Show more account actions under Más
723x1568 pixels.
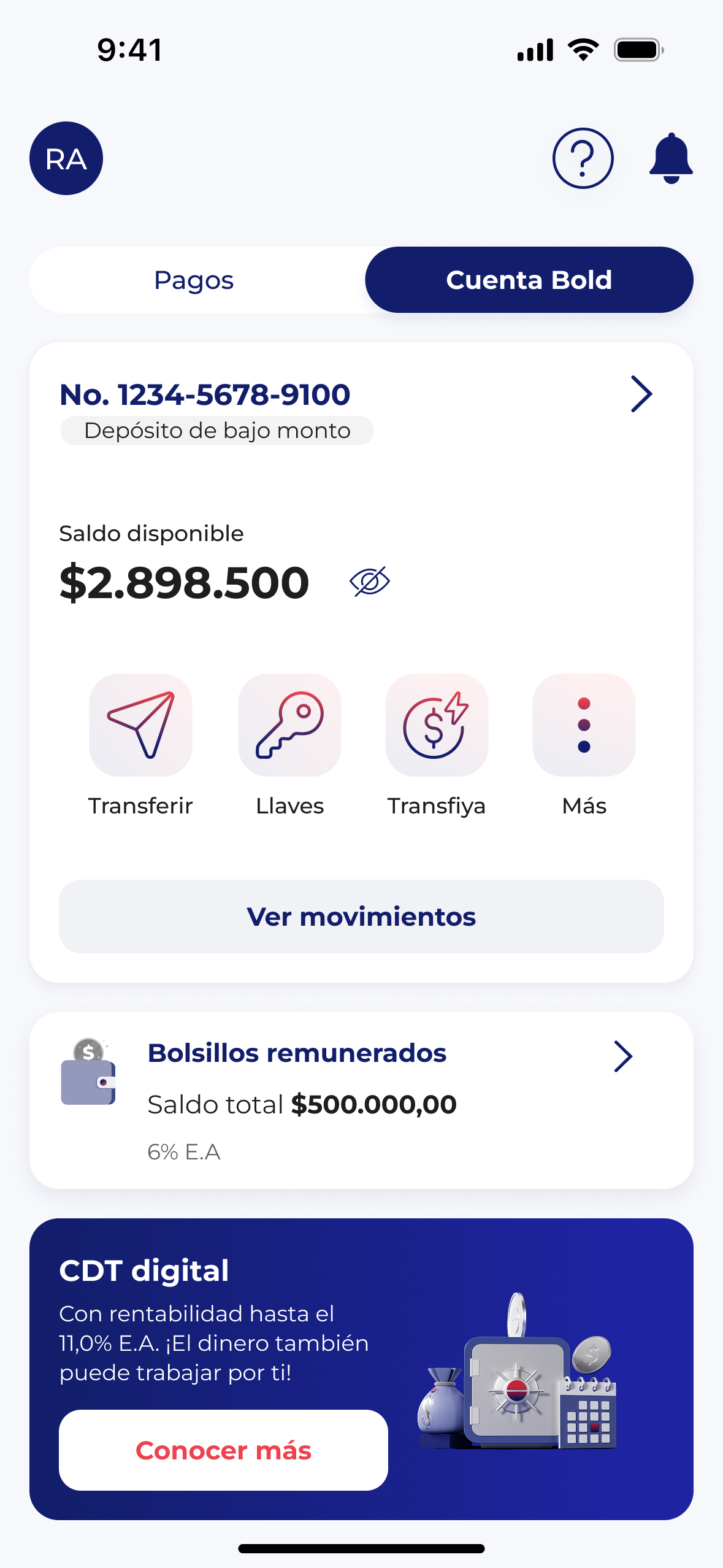584,725
